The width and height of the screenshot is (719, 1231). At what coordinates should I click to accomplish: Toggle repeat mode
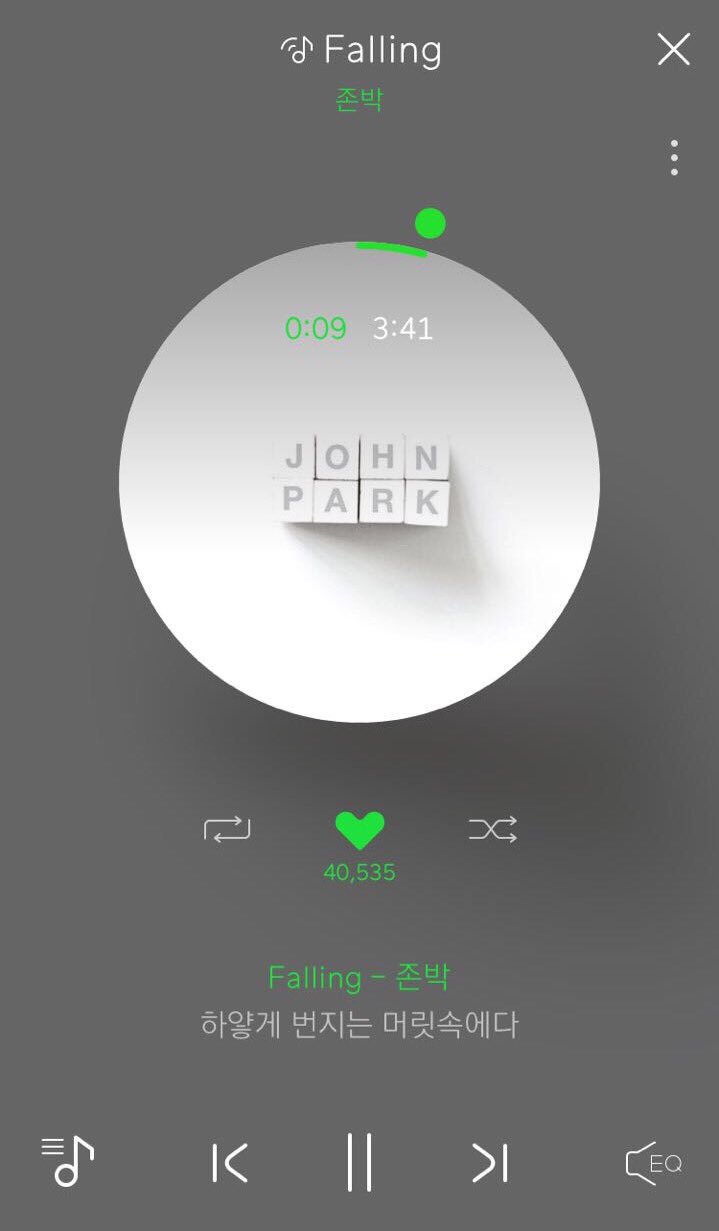click(x=227, y=828)
